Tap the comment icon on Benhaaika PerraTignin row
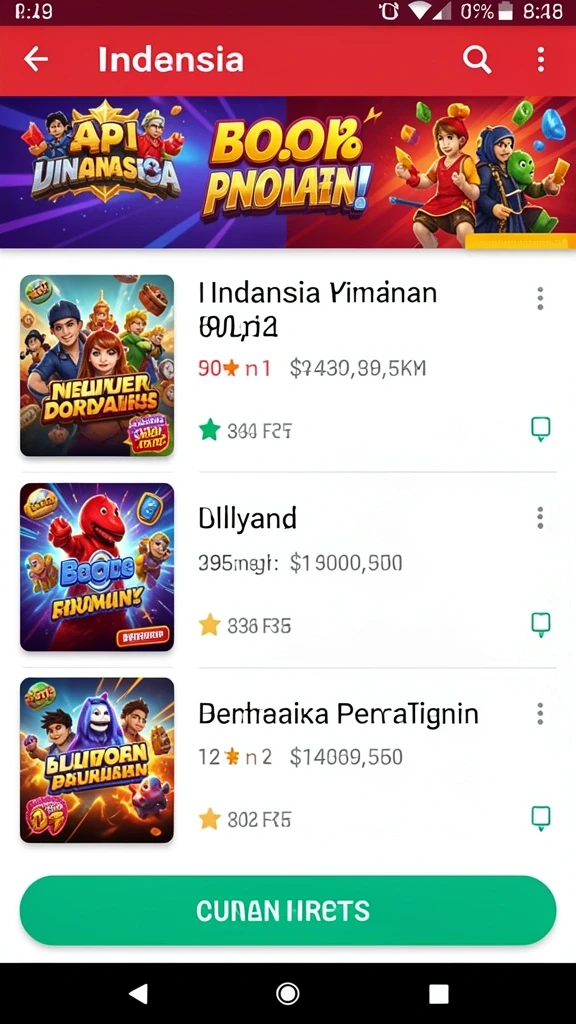Viewport: 576px width, 1024px height. click(x=540, y=818)
